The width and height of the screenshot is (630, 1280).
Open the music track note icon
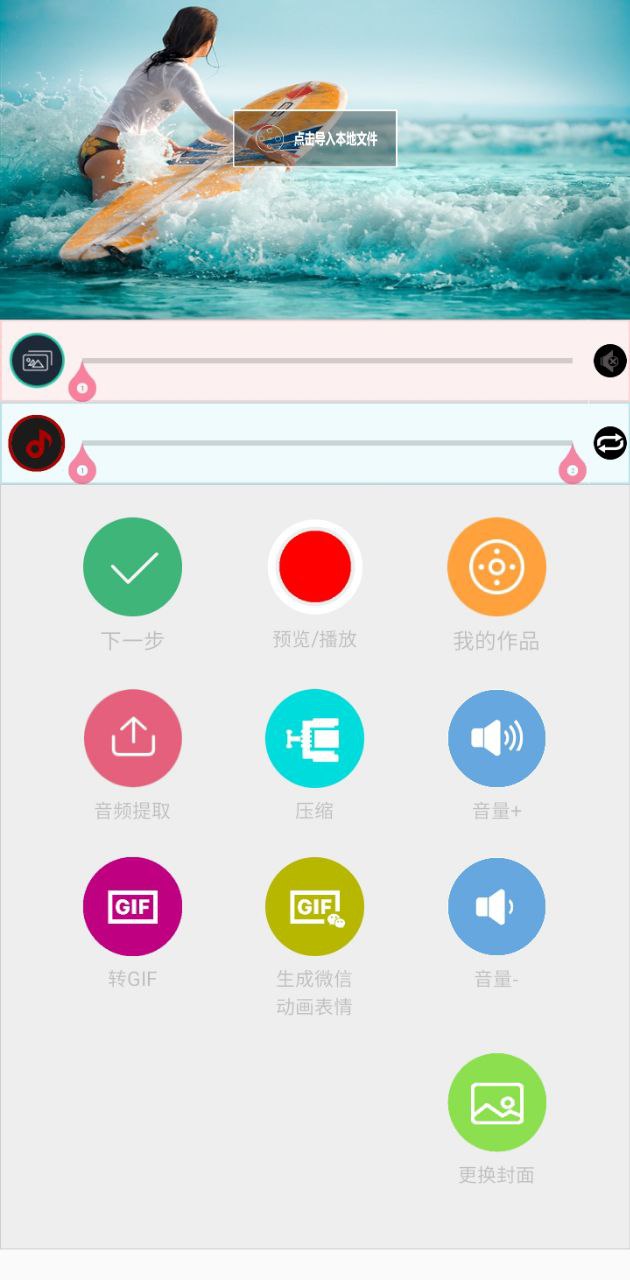(x=37, y=443)
